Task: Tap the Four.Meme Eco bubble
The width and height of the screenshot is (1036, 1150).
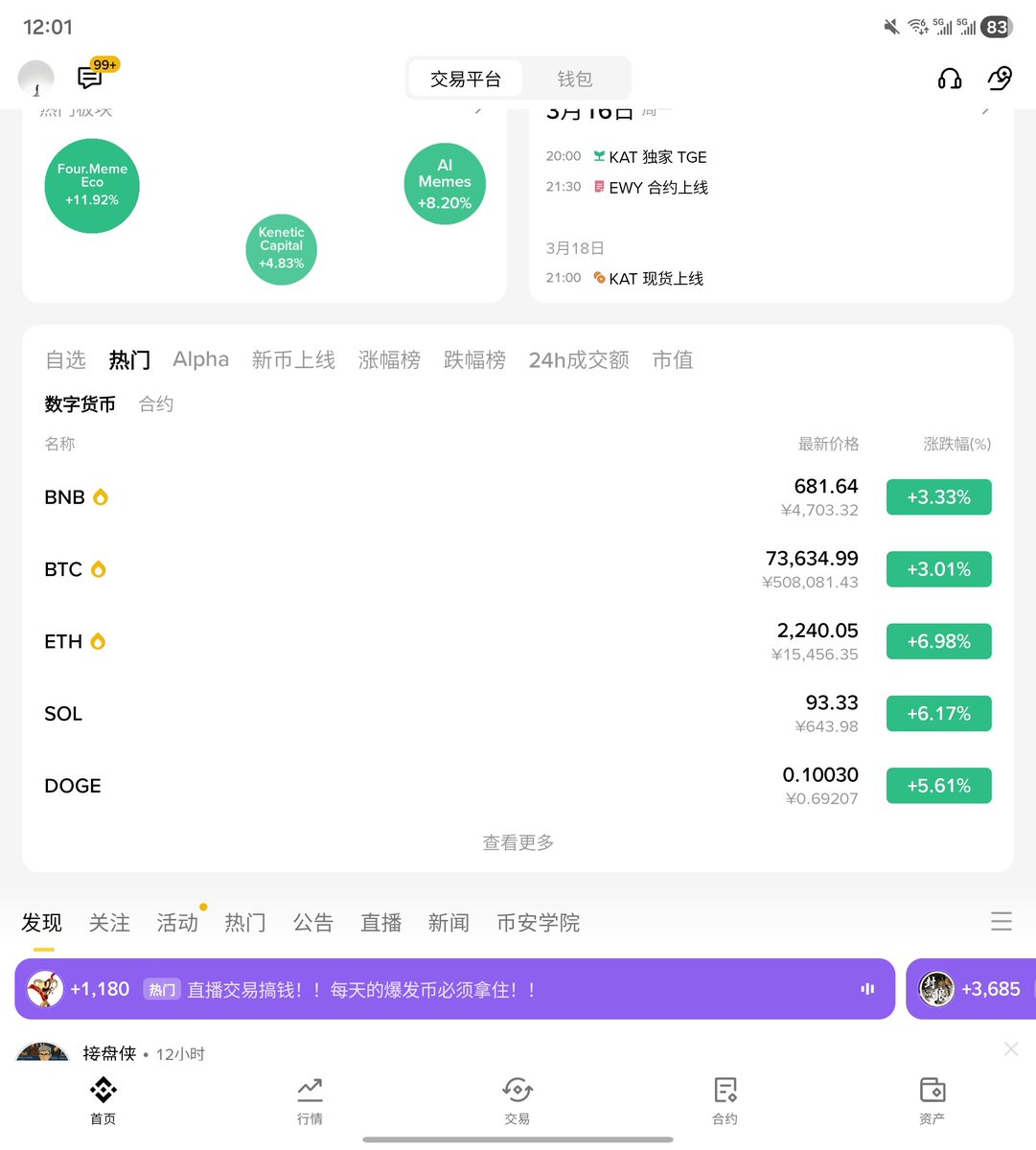Action: pyautogui.click(x=92, y=185)
